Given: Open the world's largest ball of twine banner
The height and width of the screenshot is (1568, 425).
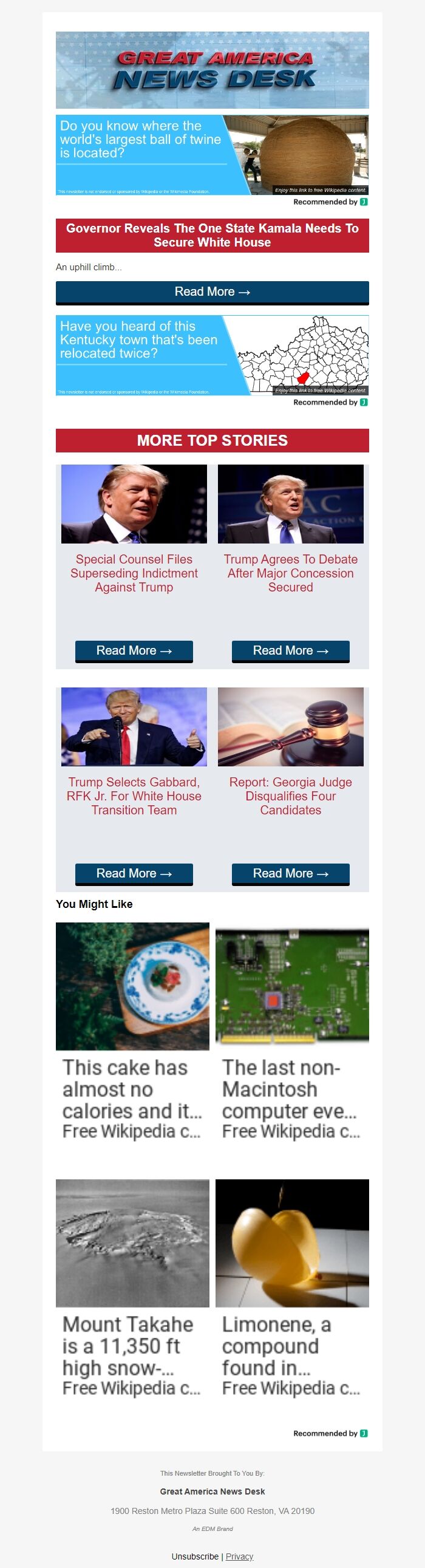Looking at the screenshot, I should [x=212, y=155].
